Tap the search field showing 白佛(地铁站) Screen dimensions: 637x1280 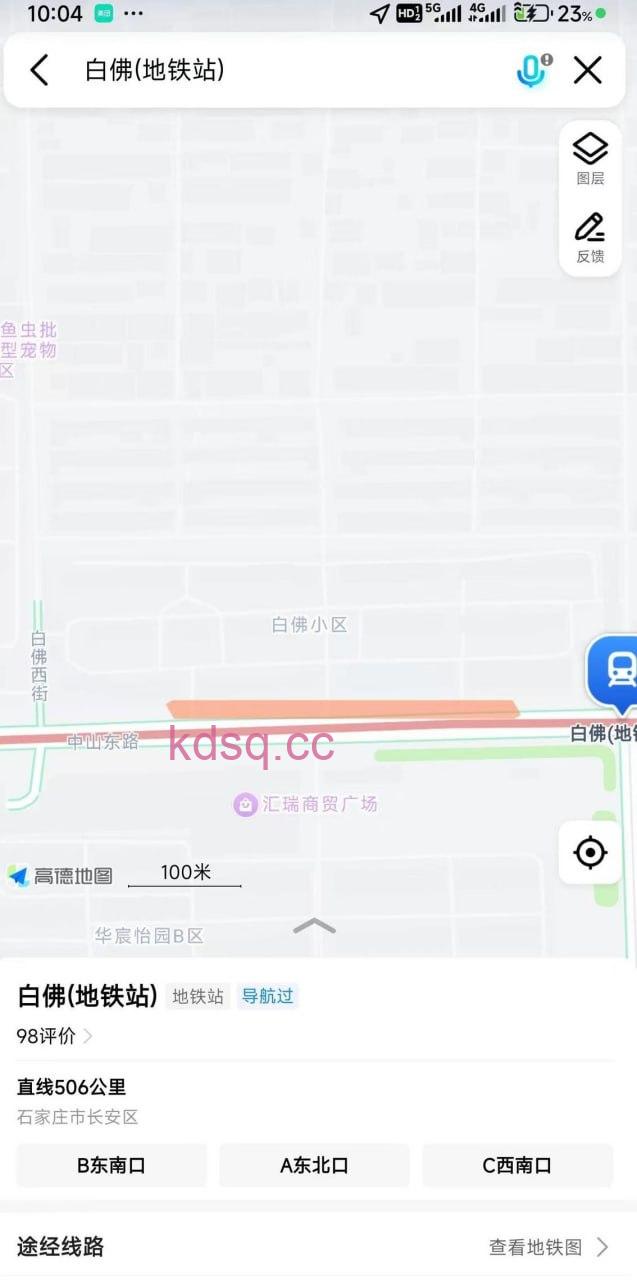(x=290, y=70)
